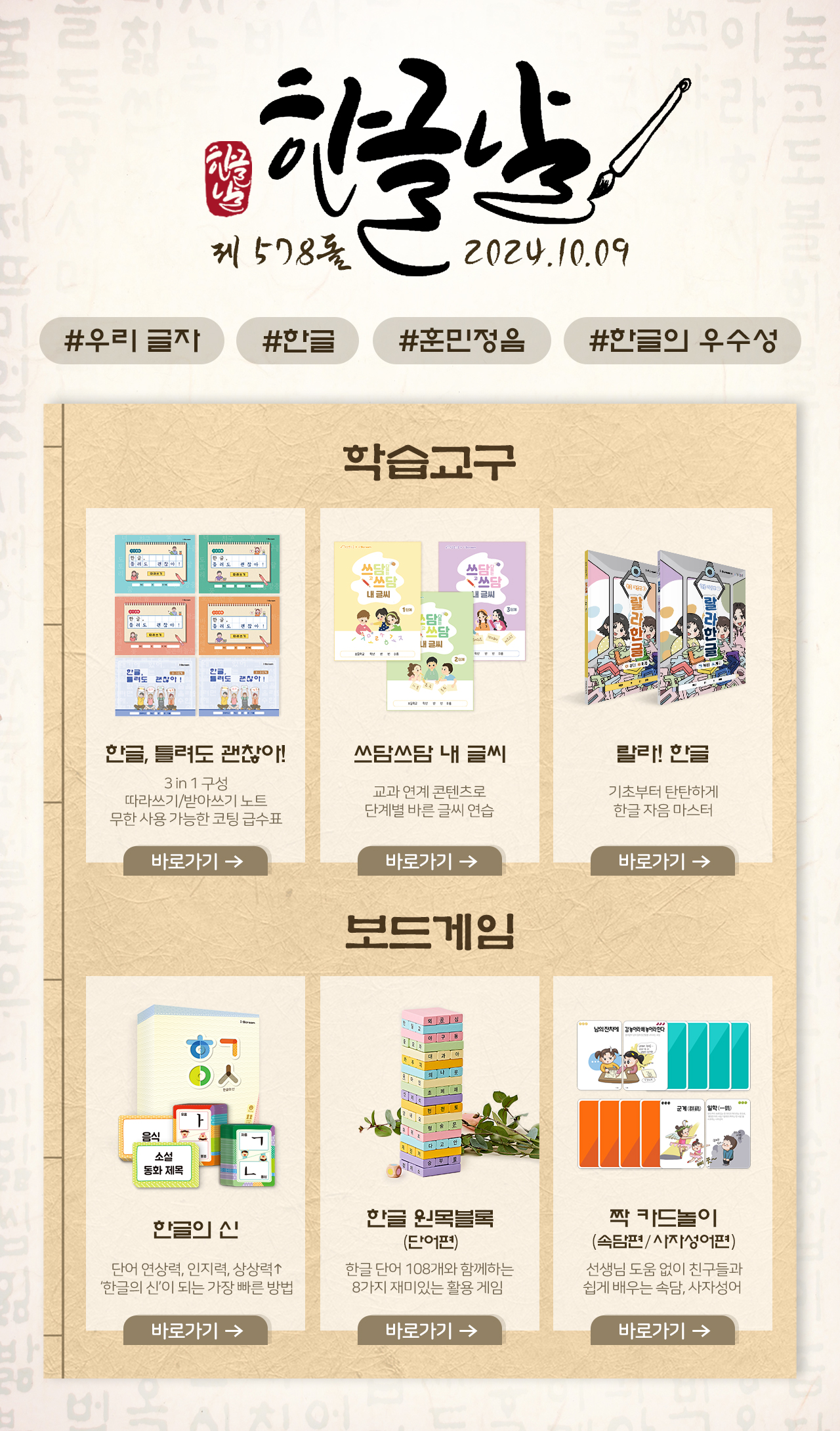840x1431 pixels.
Task: Select 바로가기 under 짝 카드놀이
Action: point(663,1330)
